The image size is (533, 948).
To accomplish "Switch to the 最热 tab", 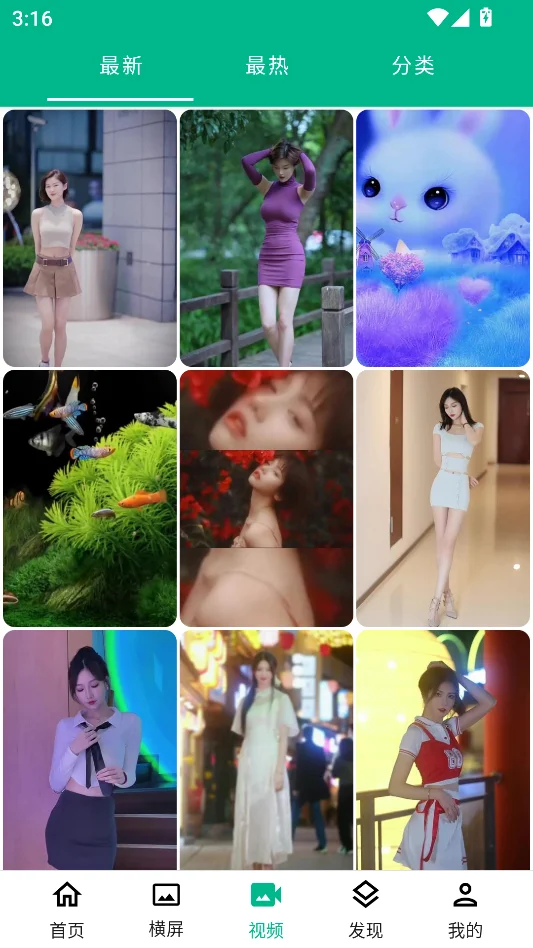I will (266, 65).
